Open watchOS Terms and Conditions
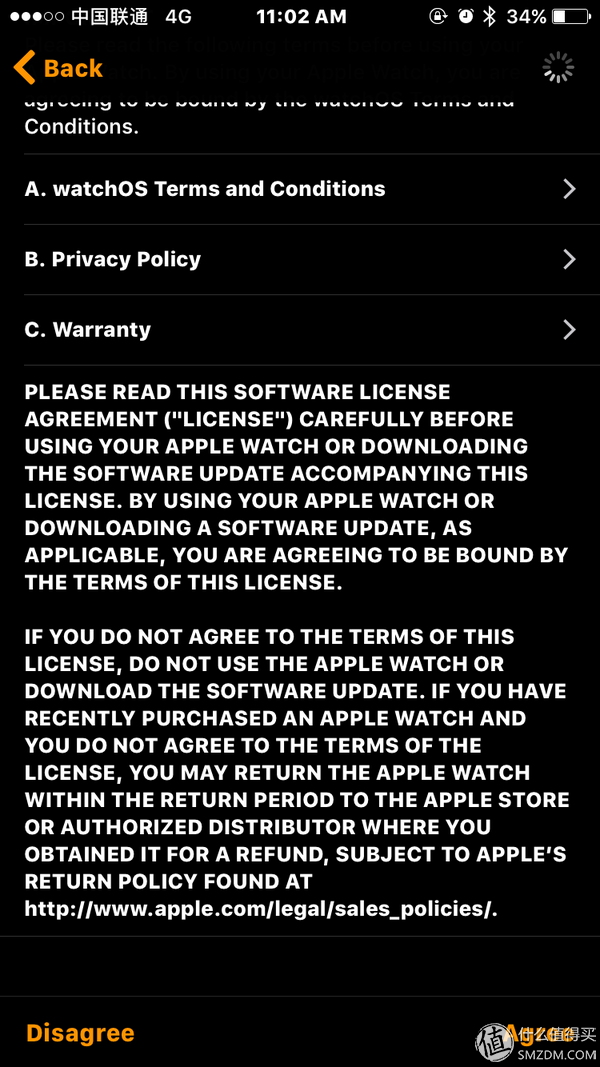 pos(300,189)
